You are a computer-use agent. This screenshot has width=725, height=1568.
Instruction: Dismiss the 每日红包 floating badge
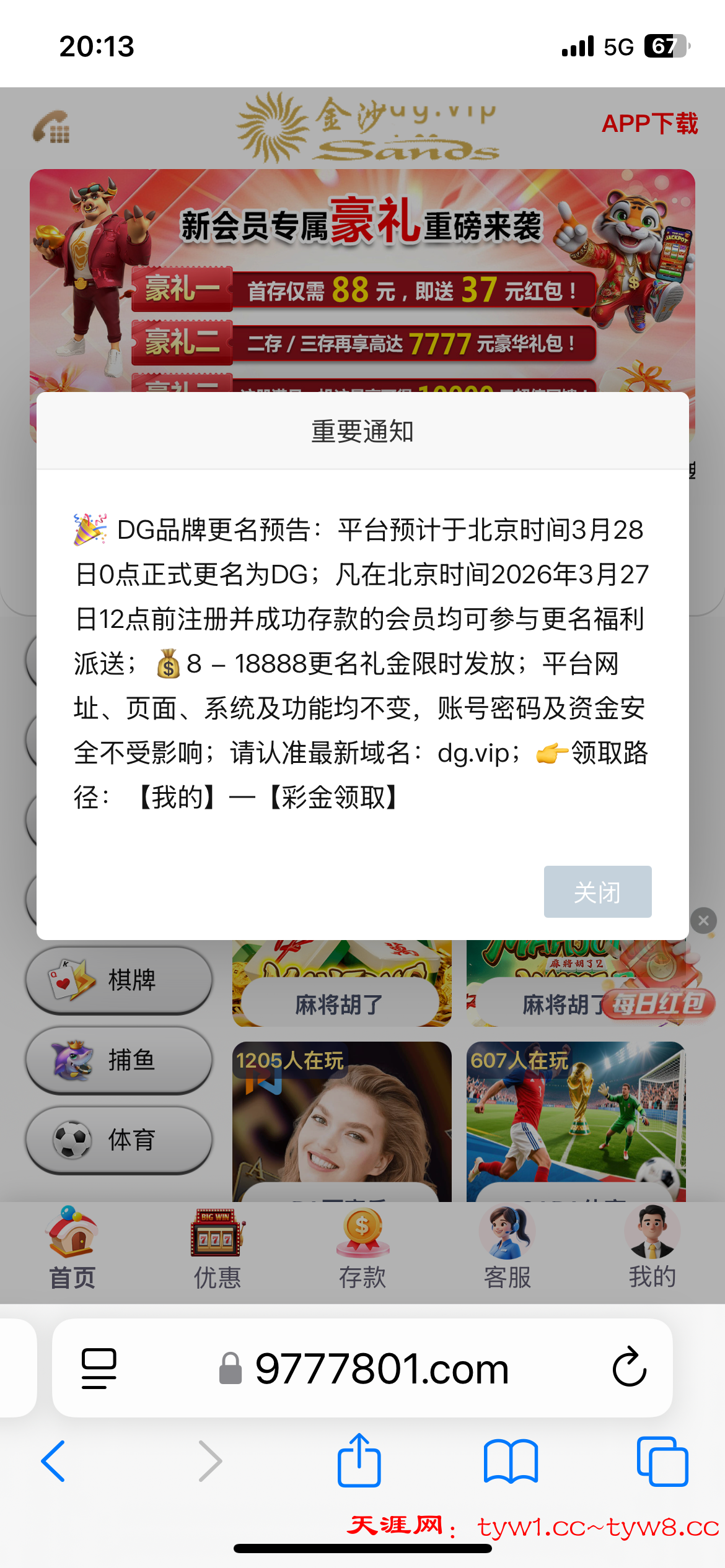point(703,921)
